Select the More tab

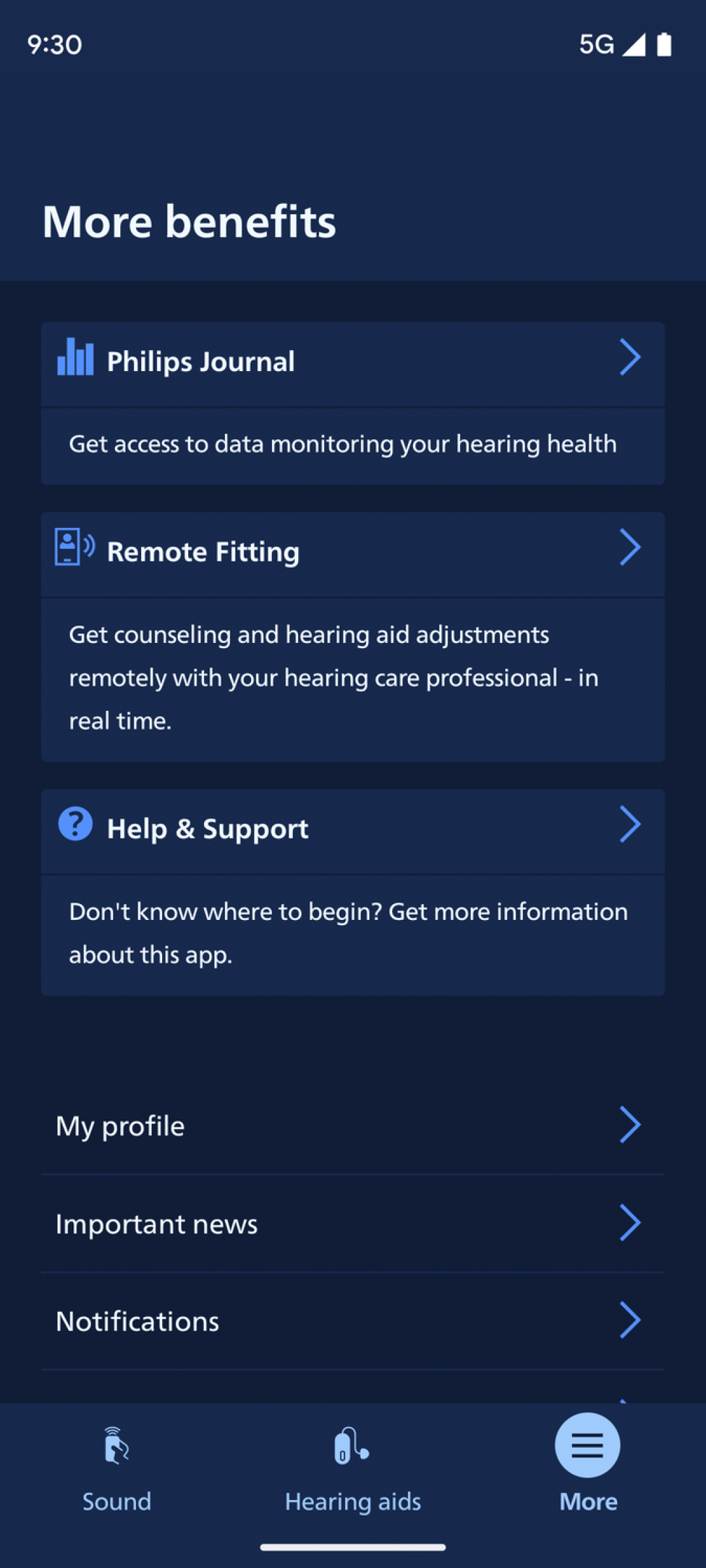coord(588,1467)
